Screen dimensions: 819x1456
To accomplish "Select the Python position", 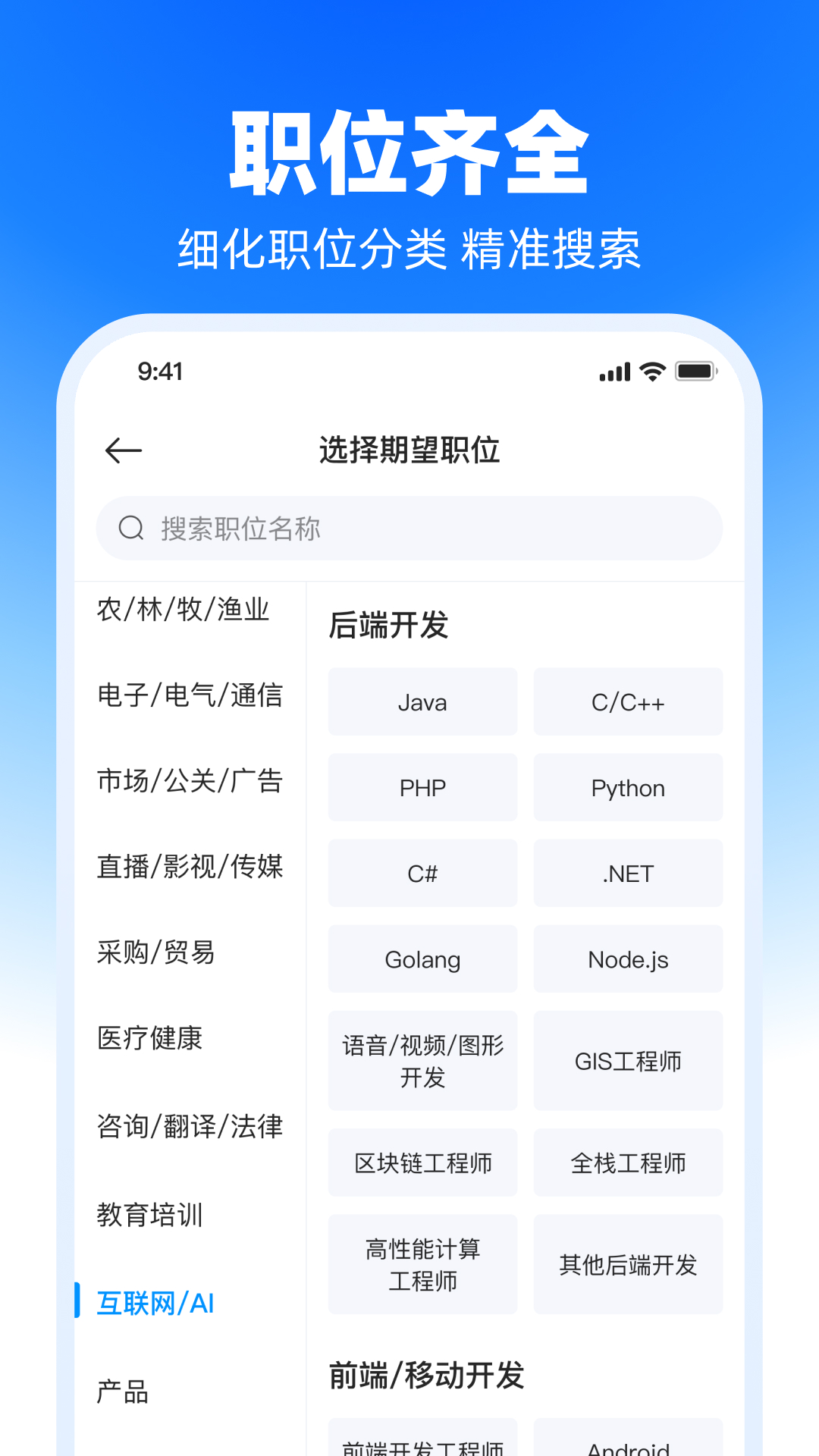I will (x=628, y=787).
